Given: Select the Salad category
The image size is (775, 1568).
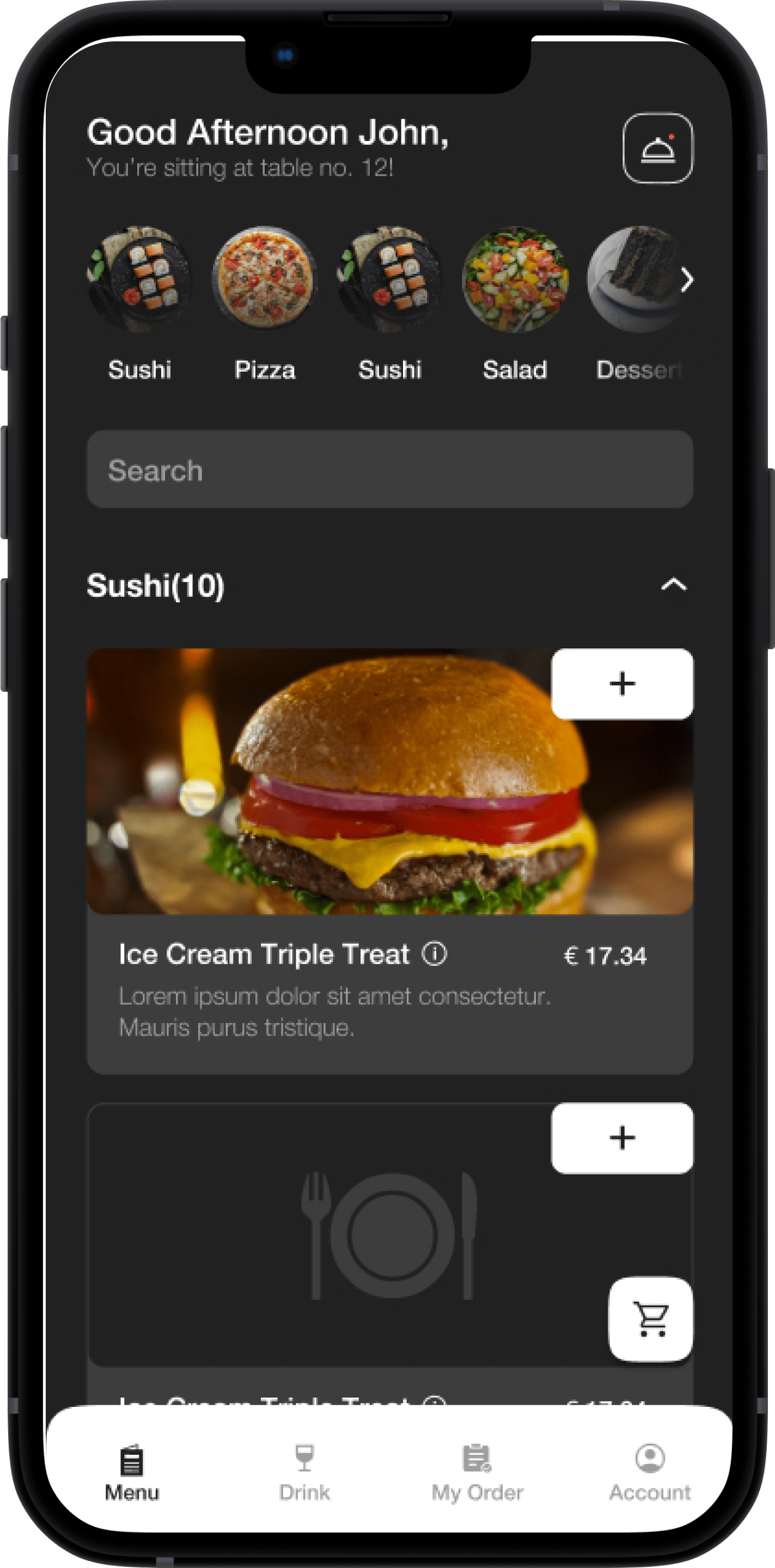Looking at the screenshot, I should [515, 304].
